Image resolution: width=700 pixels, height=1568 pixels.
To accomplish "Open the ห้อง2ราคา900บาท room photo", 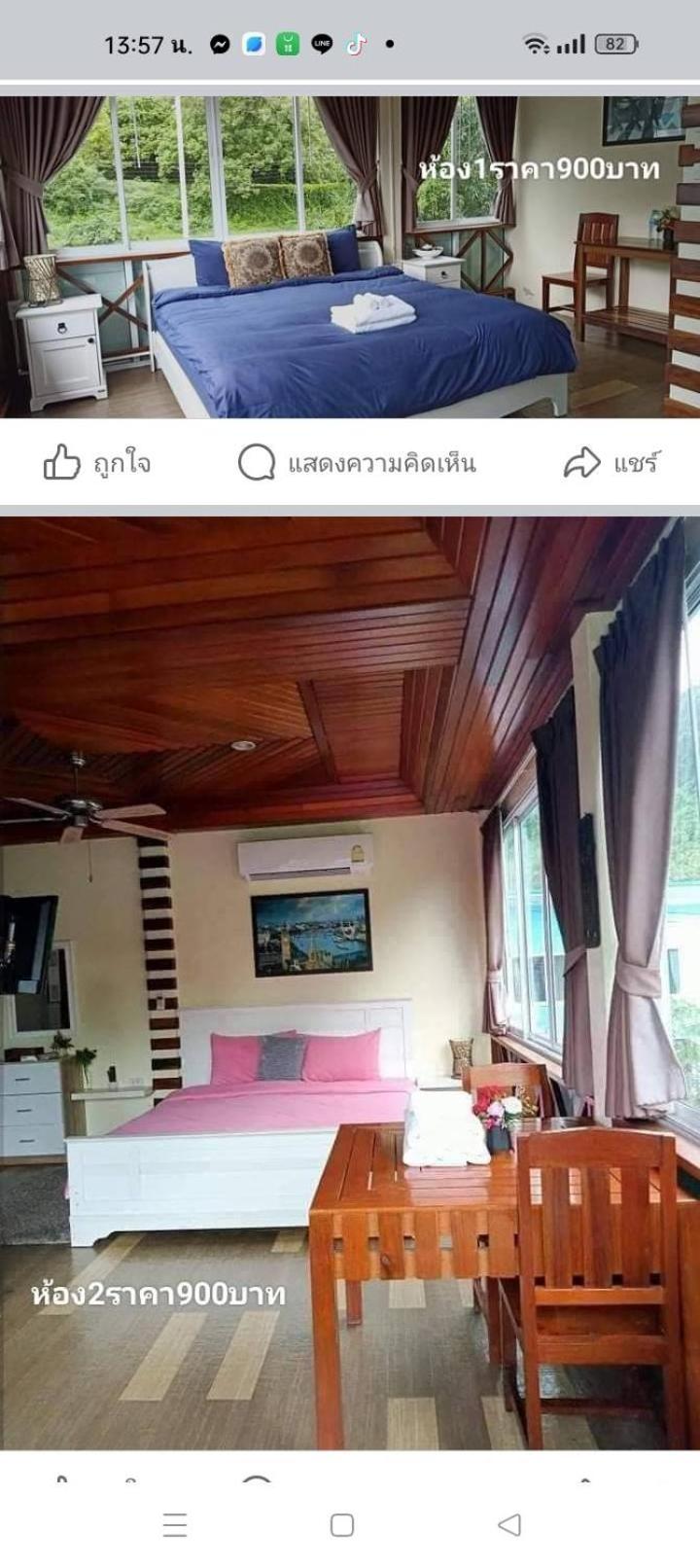I will (350, 982).
